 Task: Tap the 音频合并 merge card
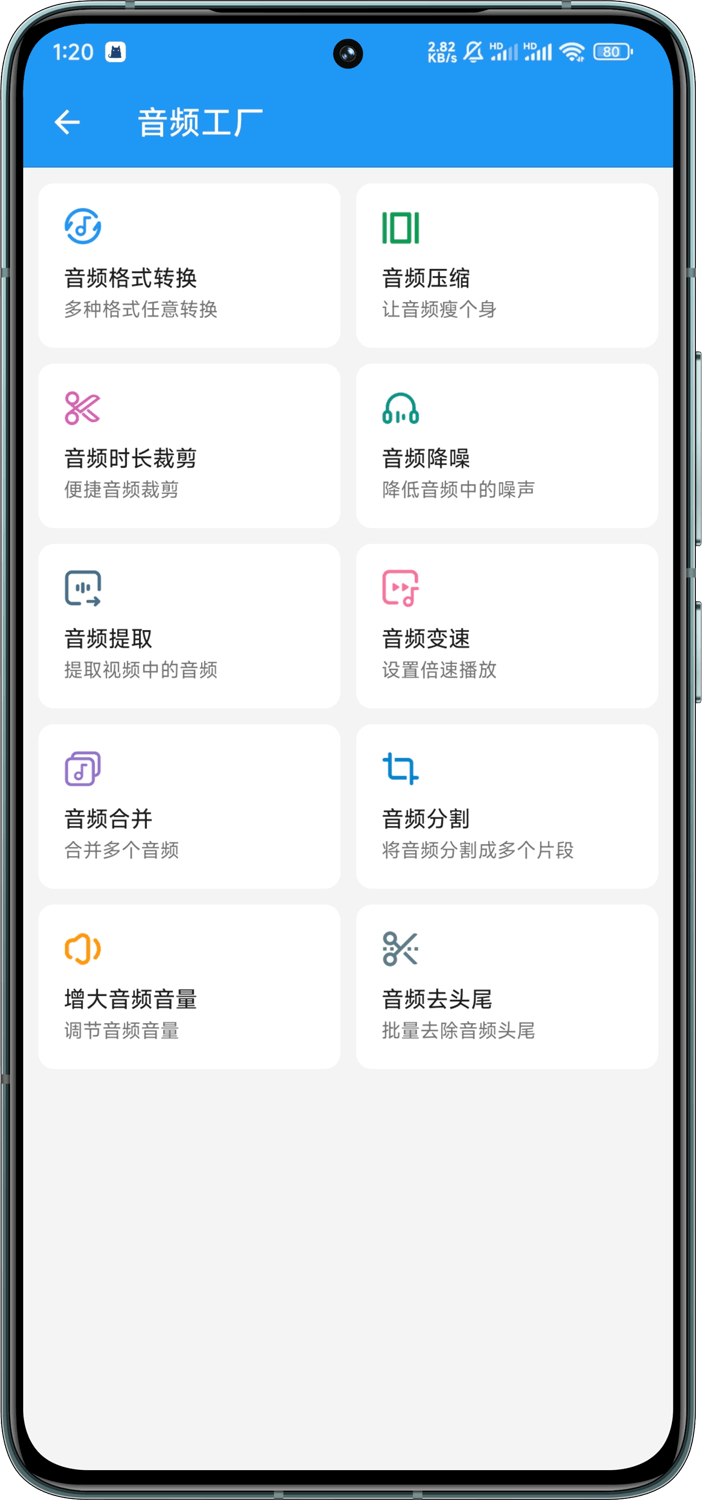(x=189, y=806)
